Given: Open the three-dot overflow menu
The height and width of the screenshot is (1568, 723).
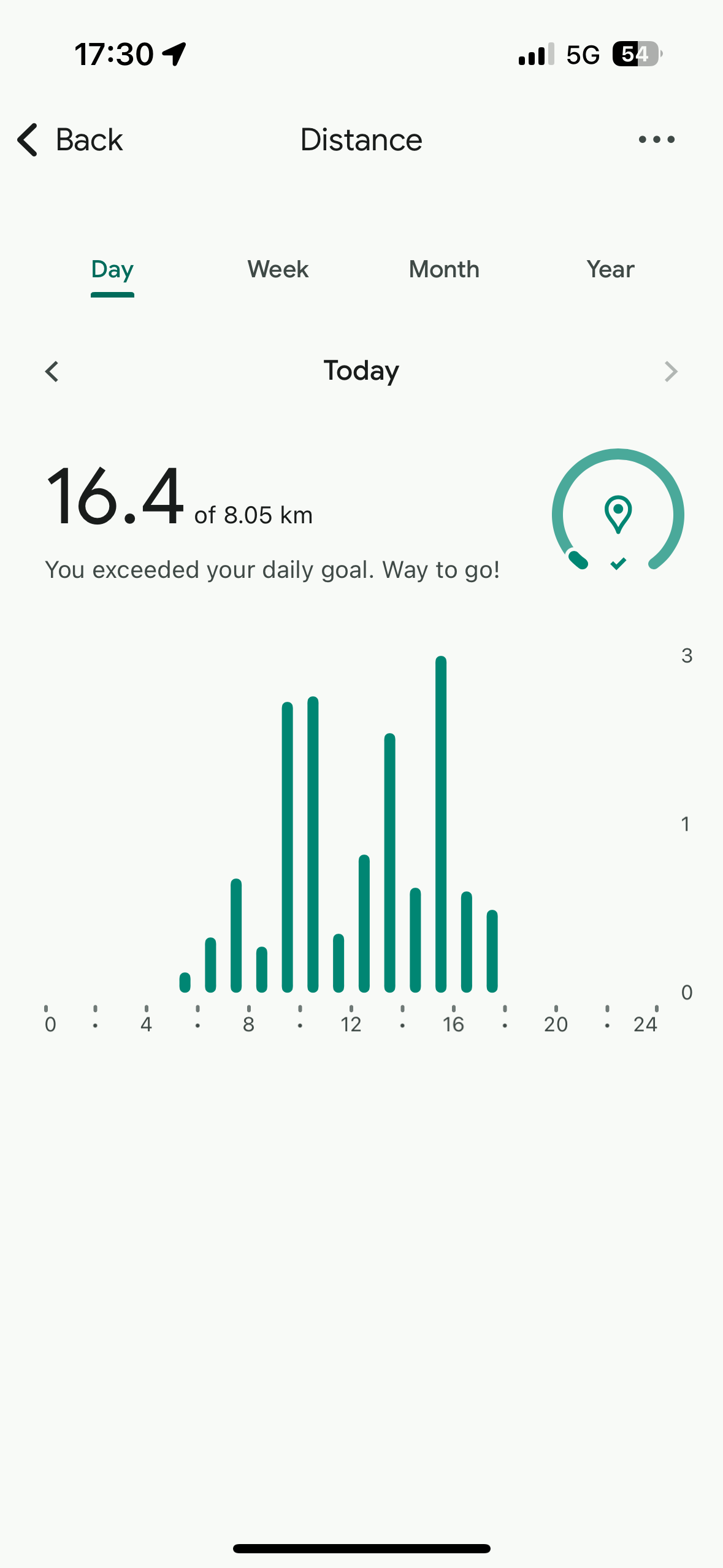Looking at the screenshot, I should [656, 140].
